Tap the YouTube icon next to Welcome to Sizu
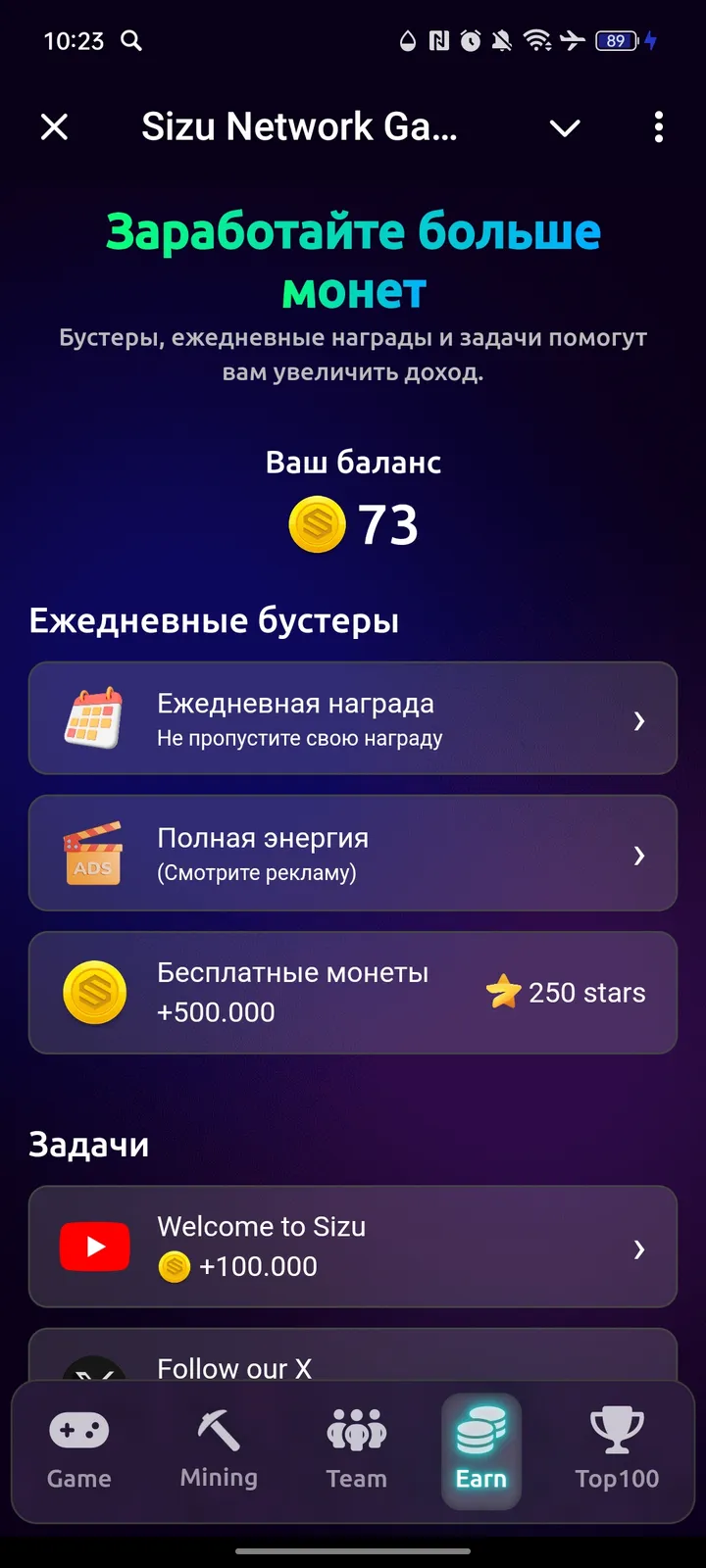This screenshot has height=1568, width=706. tap(93, 1246)
